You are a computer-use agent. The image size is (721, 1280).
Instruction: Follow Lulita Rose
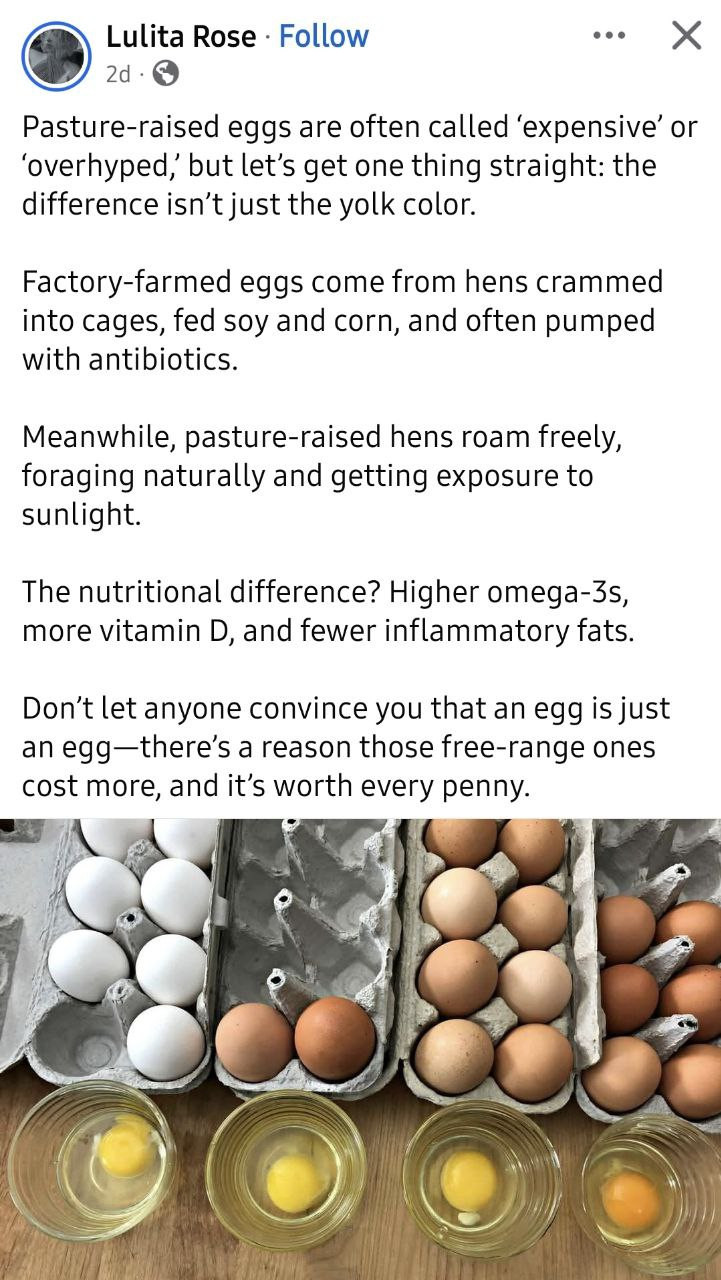[x=323, y=37]
